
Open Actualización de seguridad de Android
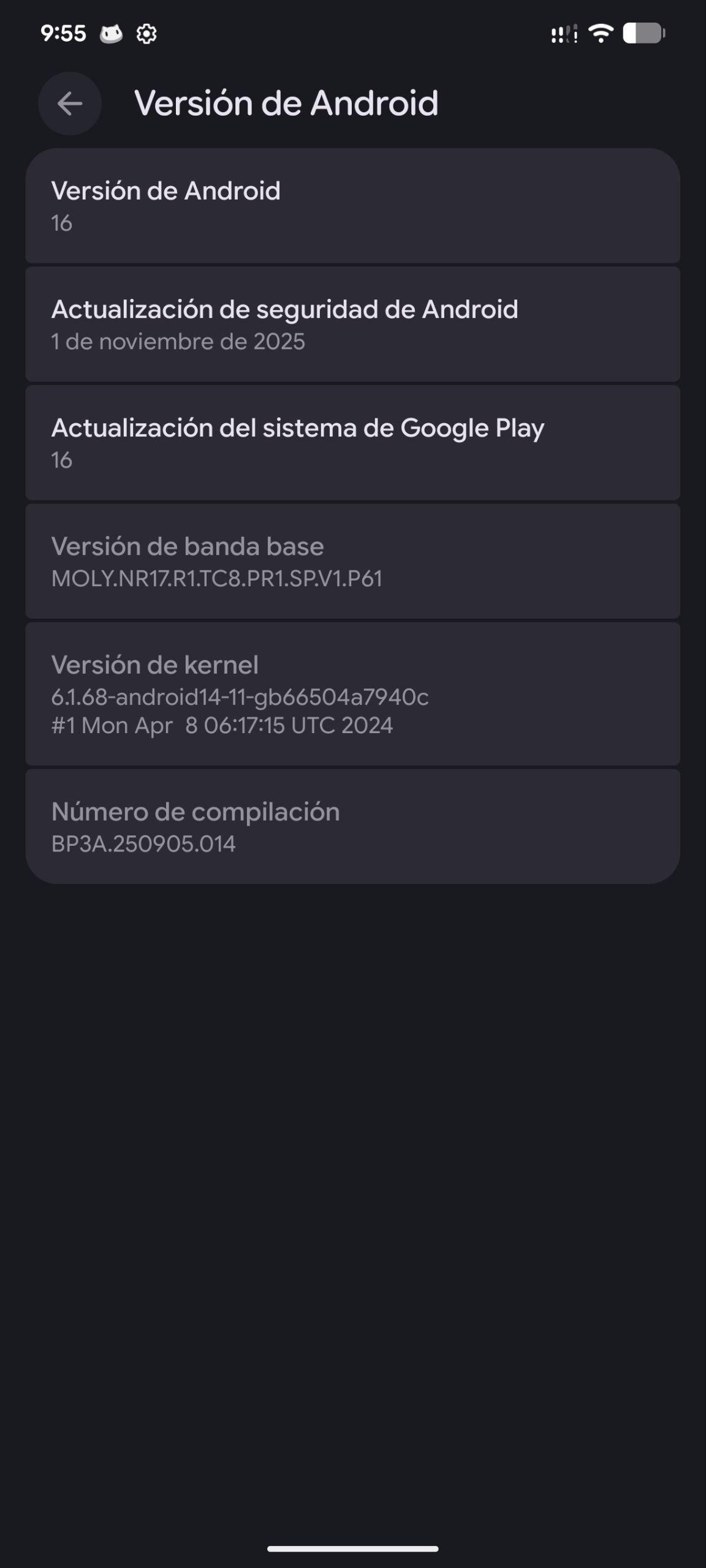[x=352, y=324]
